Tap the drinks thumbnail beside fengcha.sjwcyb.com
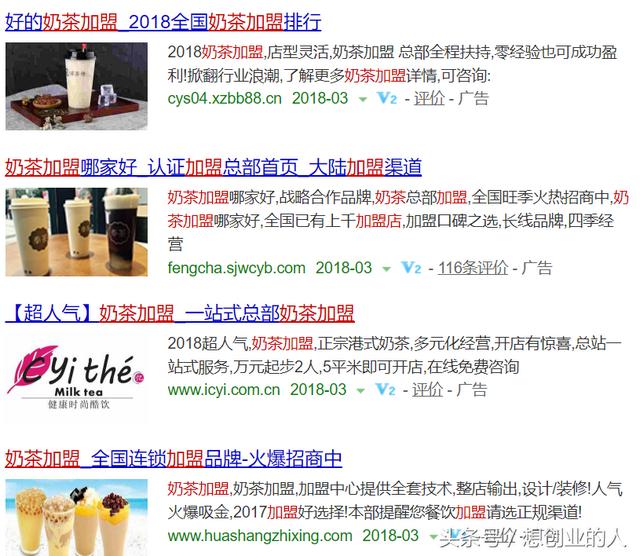 coord(77,231)
